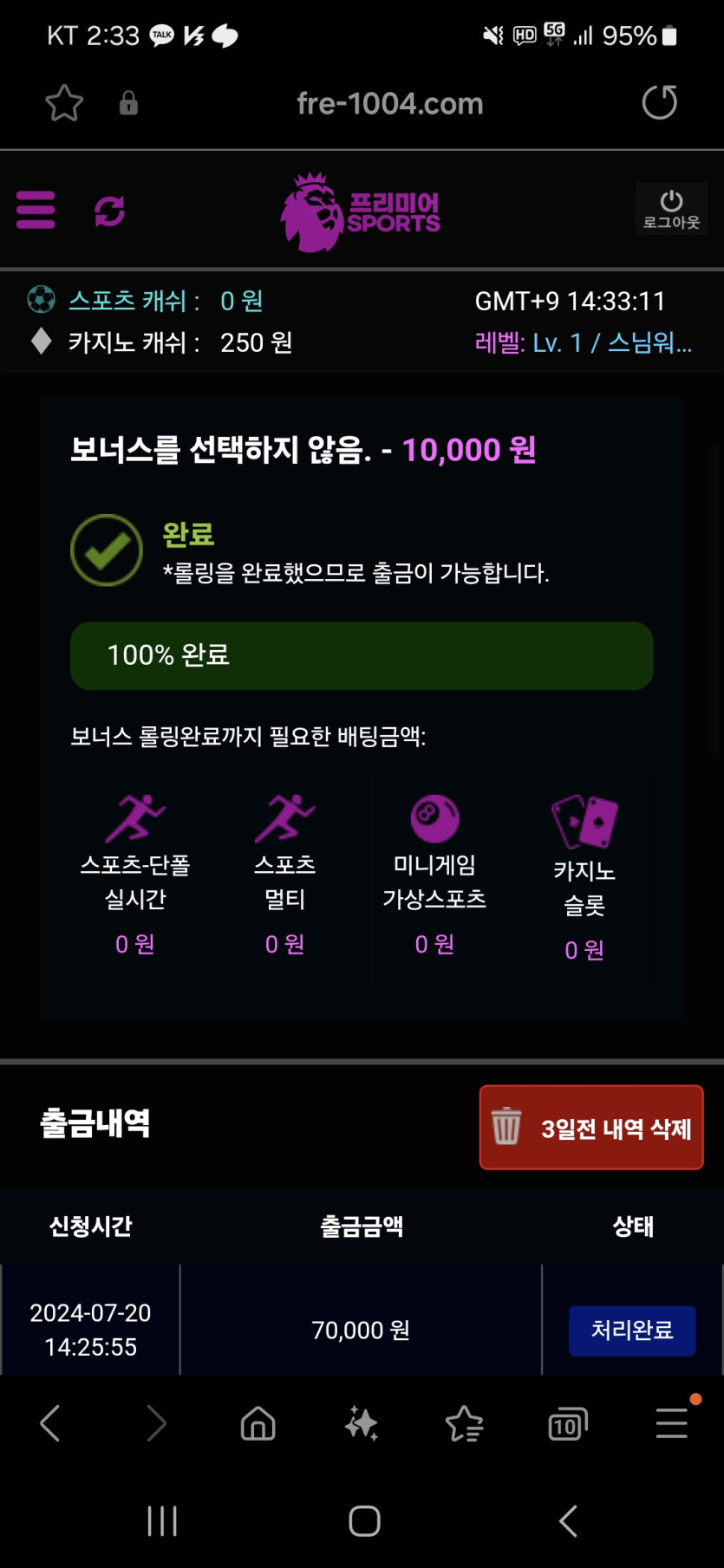Open browser more options menu
The height and width of the screenshot is (1568, 724).
pyautogui.click(x=672, y=1423)
